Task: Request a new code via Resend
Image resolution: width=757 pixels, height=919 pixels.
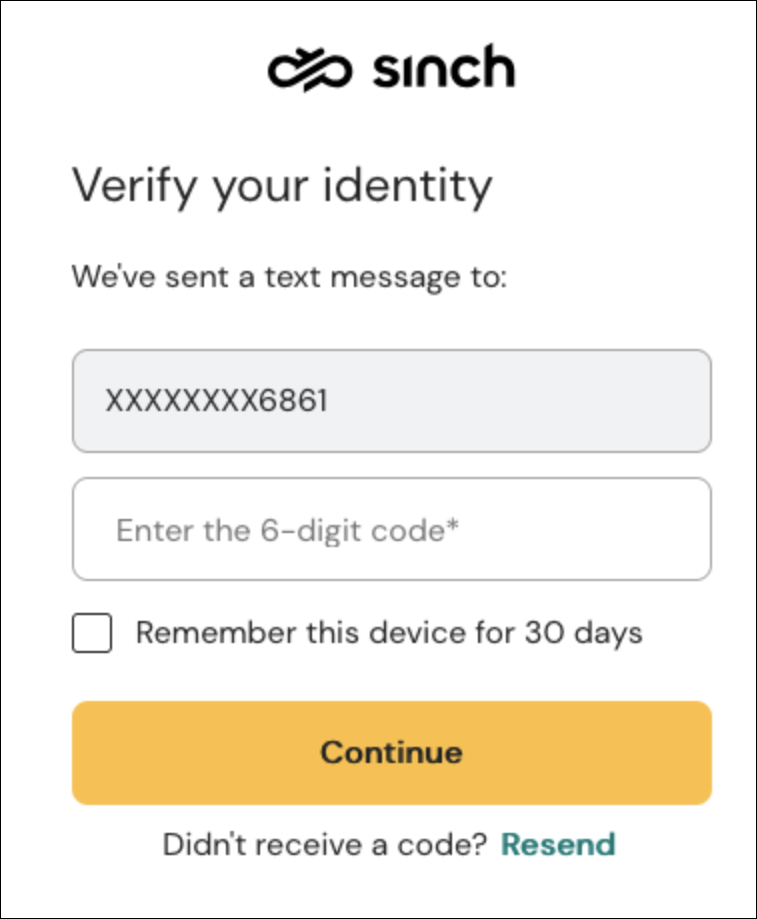Action: (560, 844)
